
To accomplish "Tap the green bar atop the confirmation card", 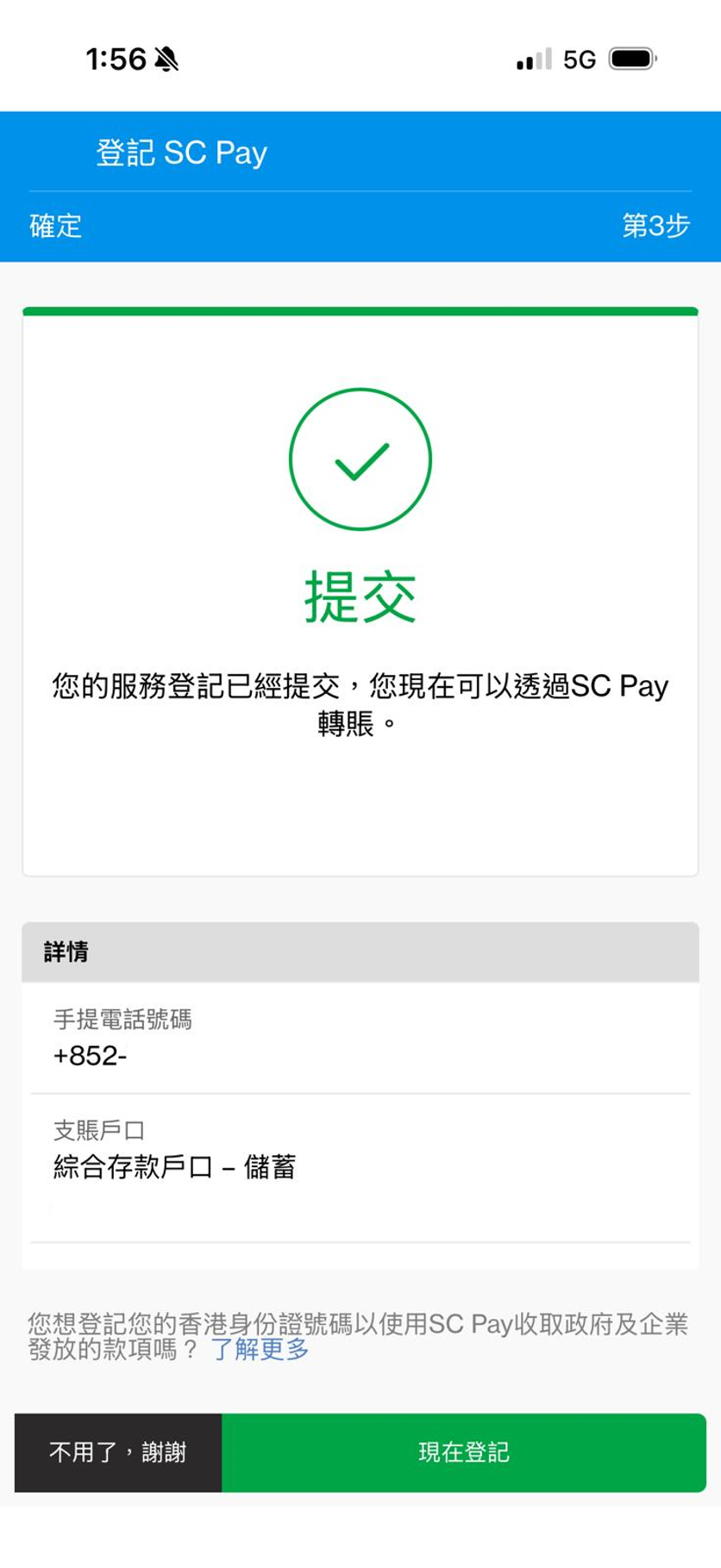I will pos(360,309).
